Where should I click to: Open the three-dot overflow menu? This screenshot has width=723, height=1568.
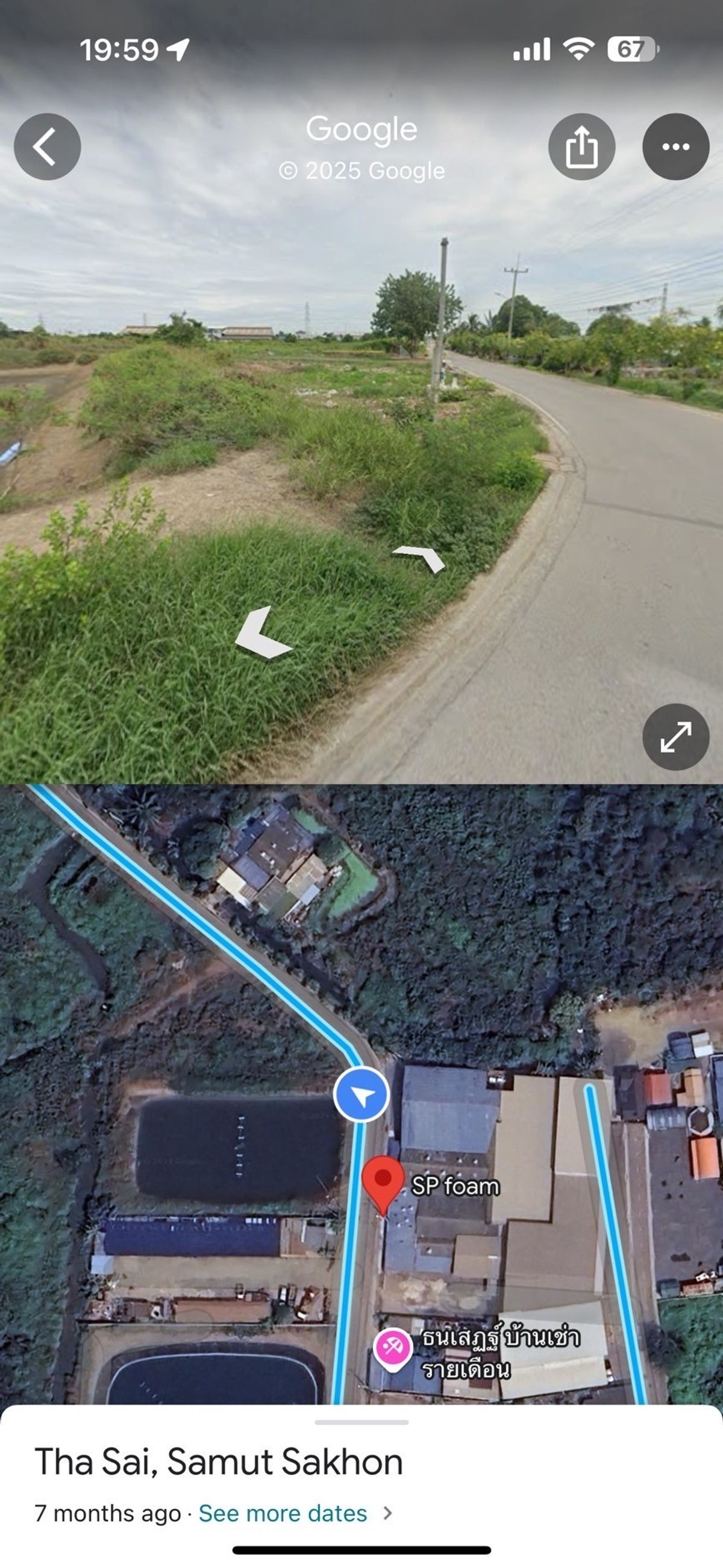click(x=676, y=146)
